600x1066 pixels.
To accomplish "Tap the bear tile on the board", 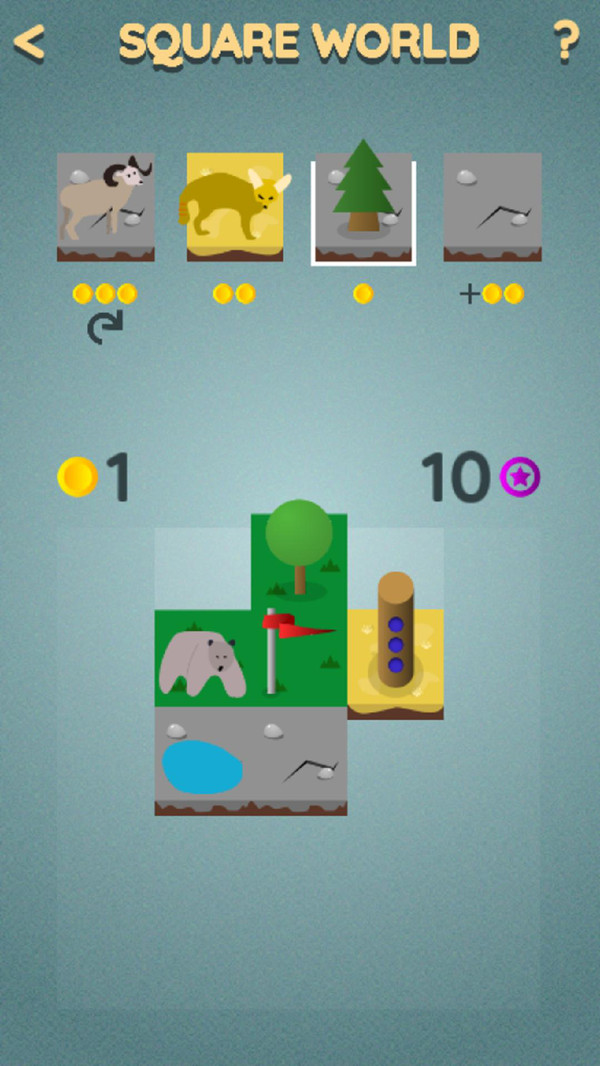I will 202,659.
